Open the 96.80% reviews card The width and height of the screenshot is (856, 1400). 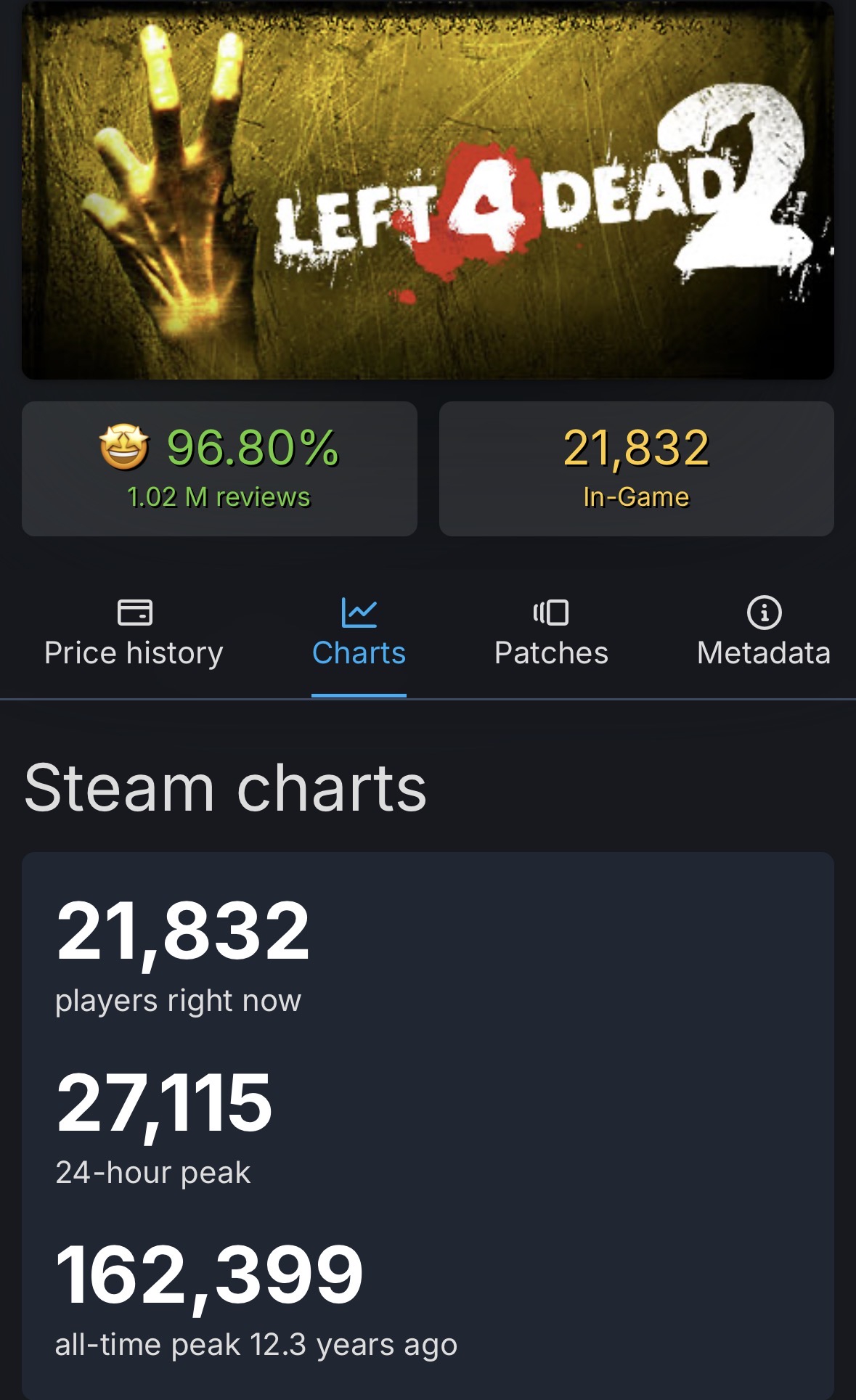pos(219,469)
